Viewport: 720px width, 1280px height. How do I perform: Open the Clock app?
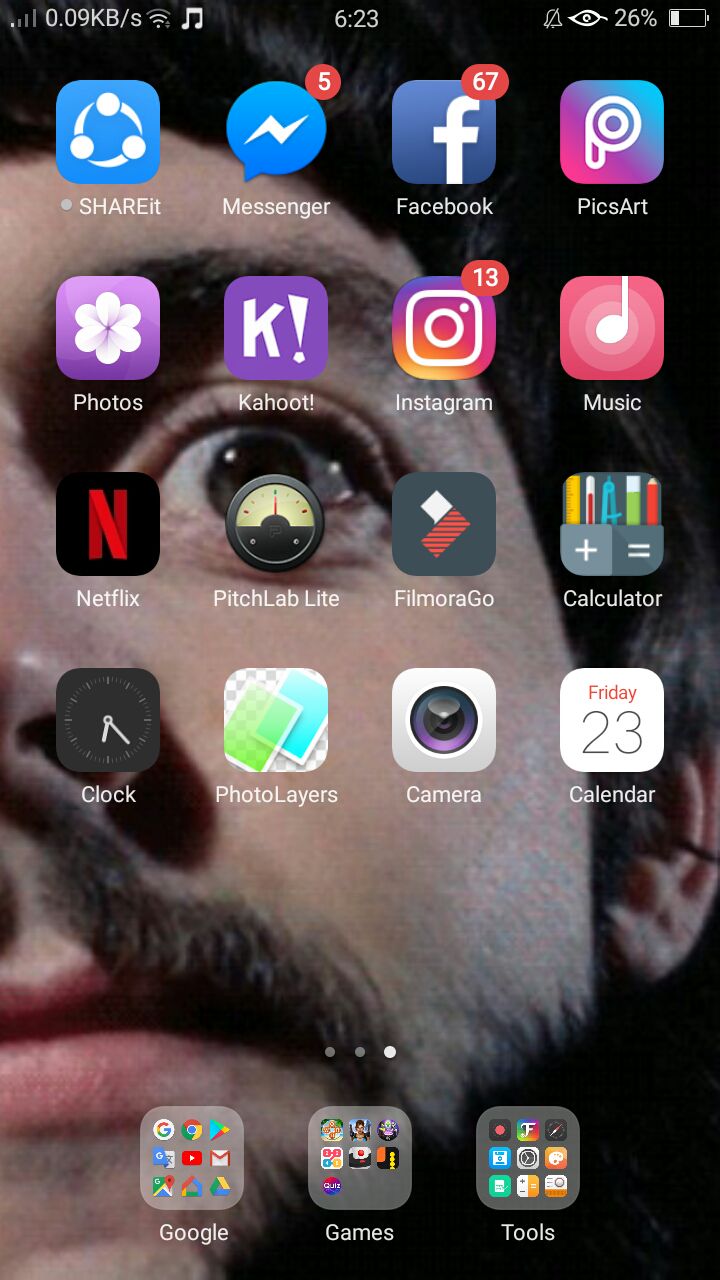[x=108, y=720]
